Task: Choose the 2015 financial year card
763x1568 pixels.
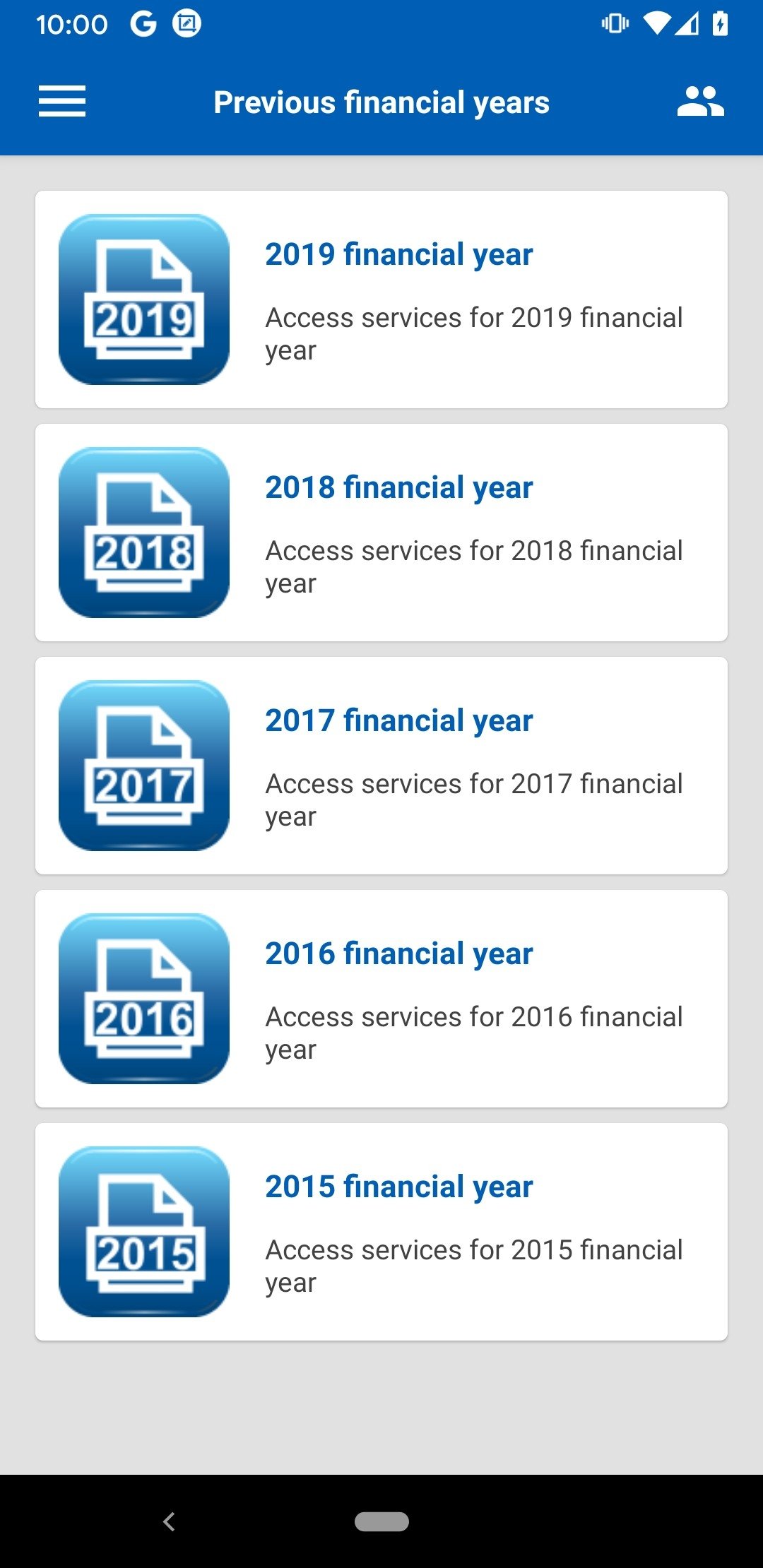Action: tap(381, 1232)
